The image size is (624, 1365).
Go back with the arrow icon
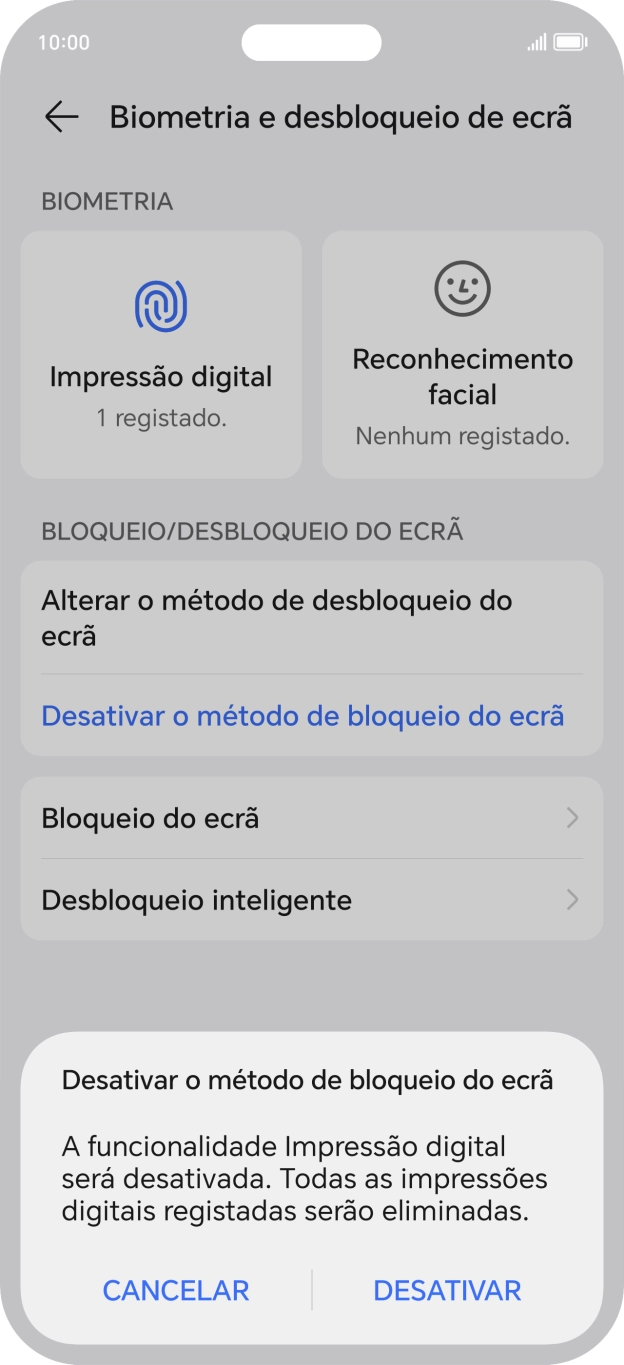pyautogui.click(x=62, y=117)
